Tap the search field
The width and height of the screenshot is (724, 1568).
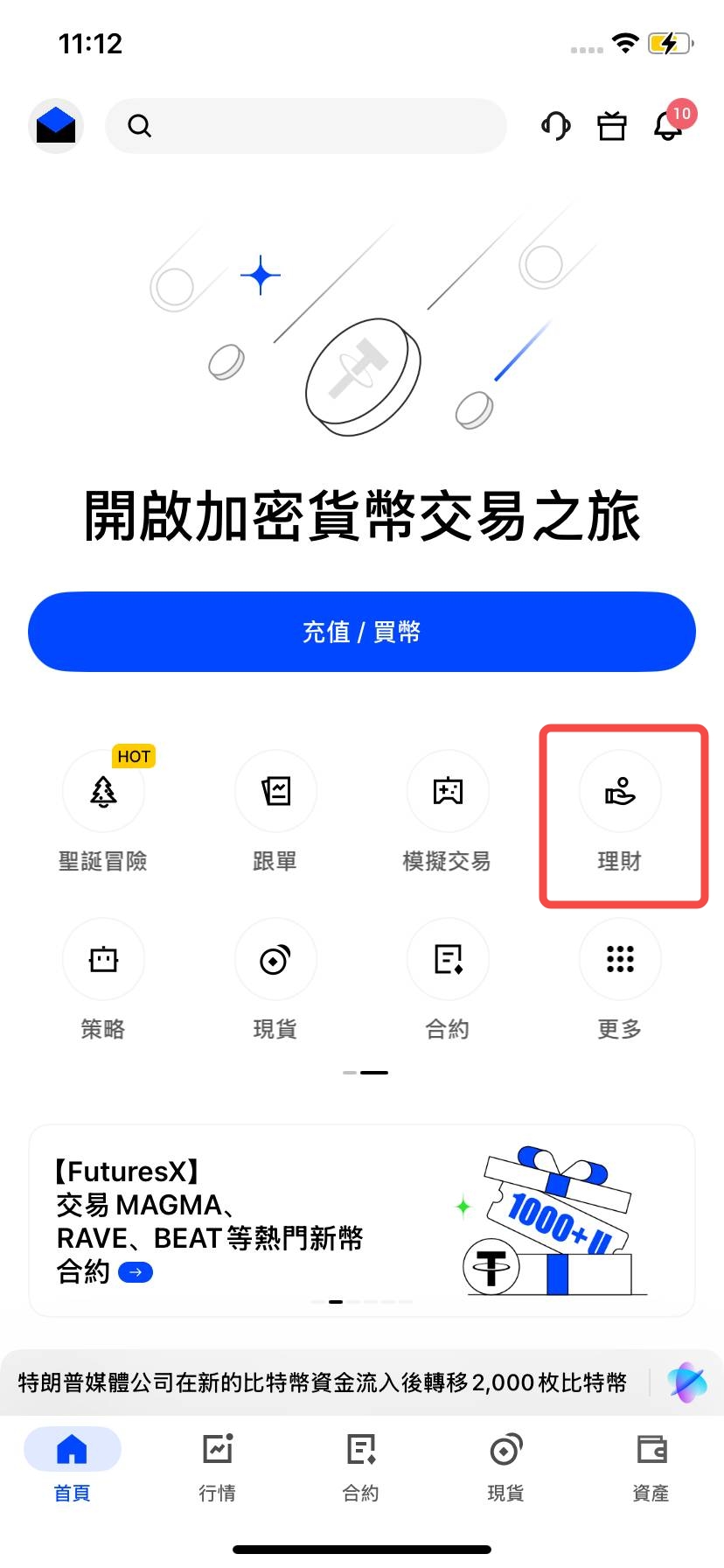click(x=306, y=126)
